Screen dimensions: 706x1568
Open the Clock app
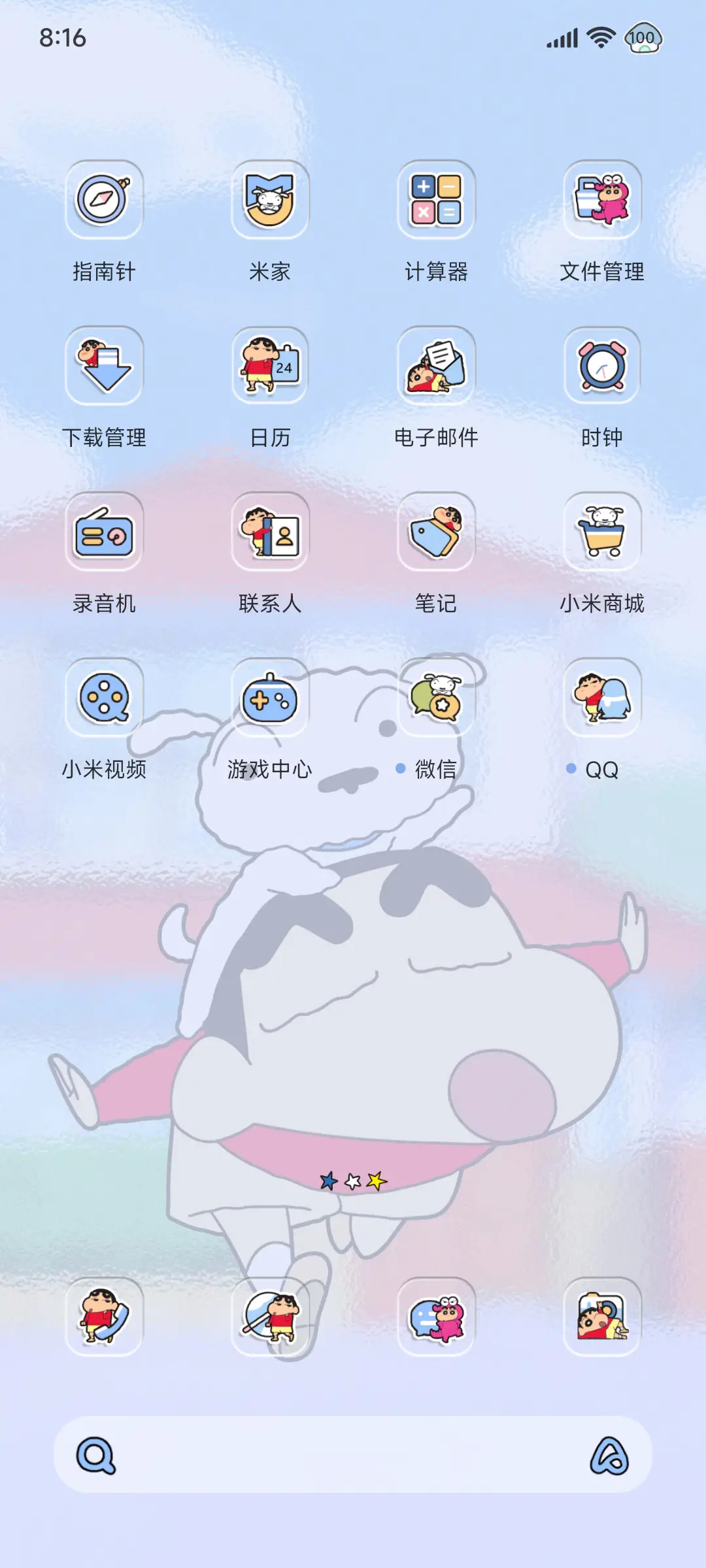point(603,366)
